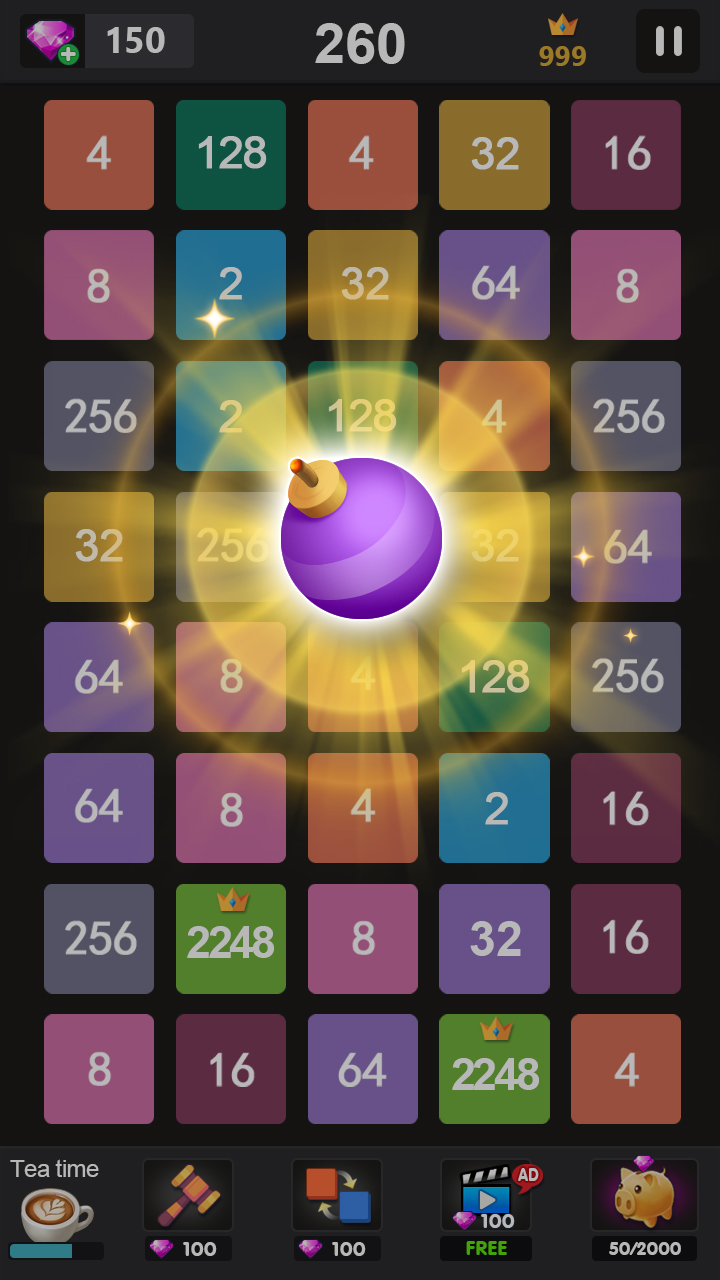Tap the Tea time progress bar
Image resolution: width=720 pixels, height=1280 pixels.
pyautogui.click(x=57, y=1250)
